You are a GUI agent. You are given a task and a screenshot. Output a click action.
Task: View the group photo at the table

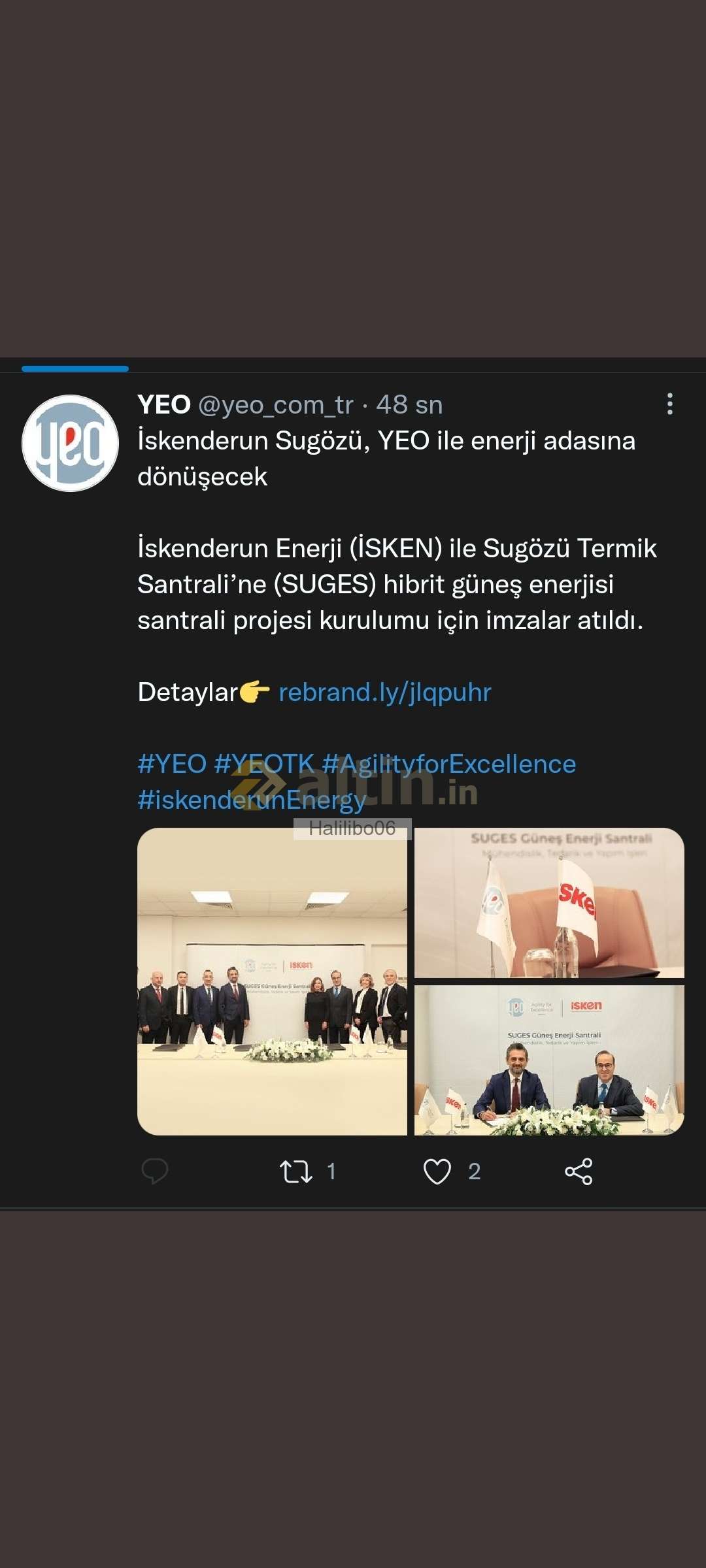pos(272,981)
